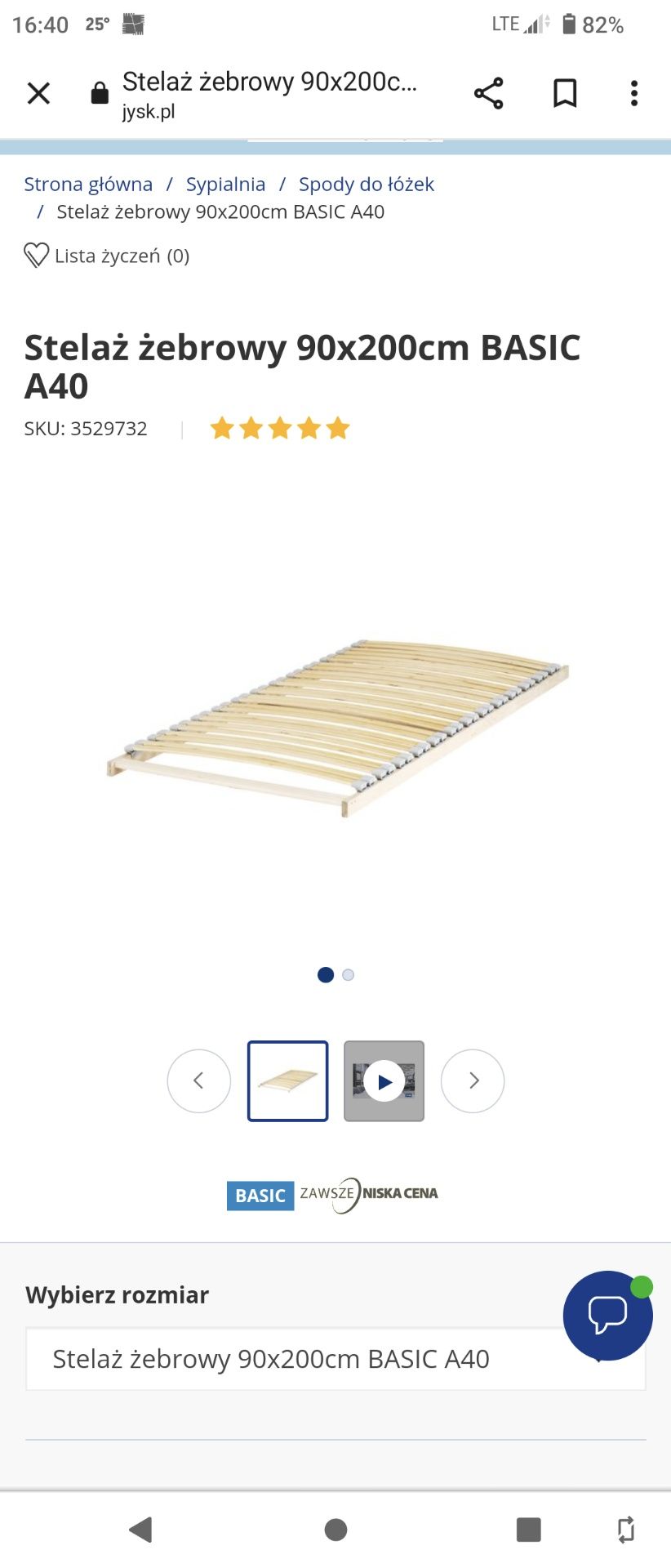
Task: Open Lista życzeń wishlist
Action: coord(107,256)
